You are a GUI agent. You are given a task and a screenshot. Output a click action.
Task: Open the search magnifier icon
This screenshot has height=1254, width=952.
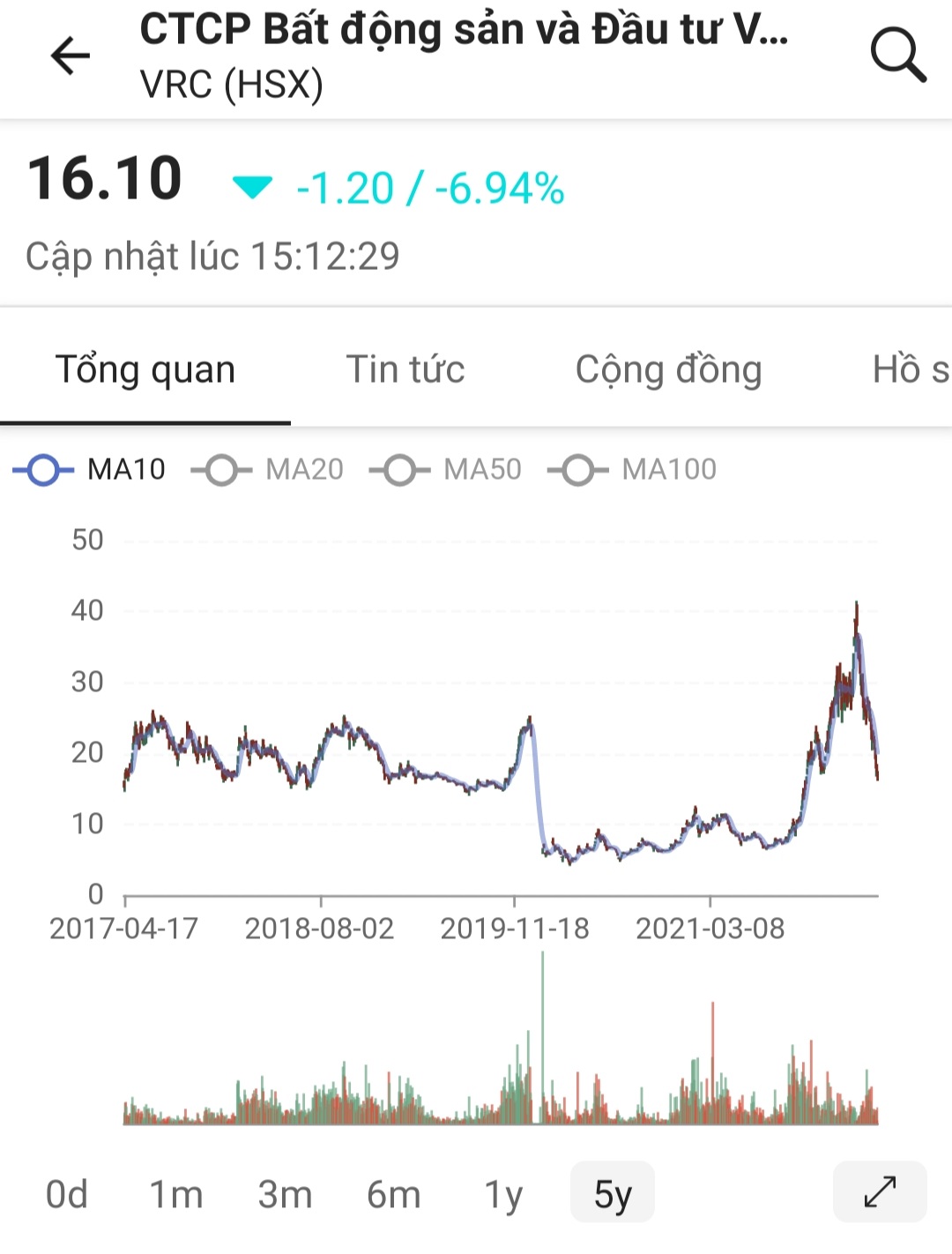[897, 55]
